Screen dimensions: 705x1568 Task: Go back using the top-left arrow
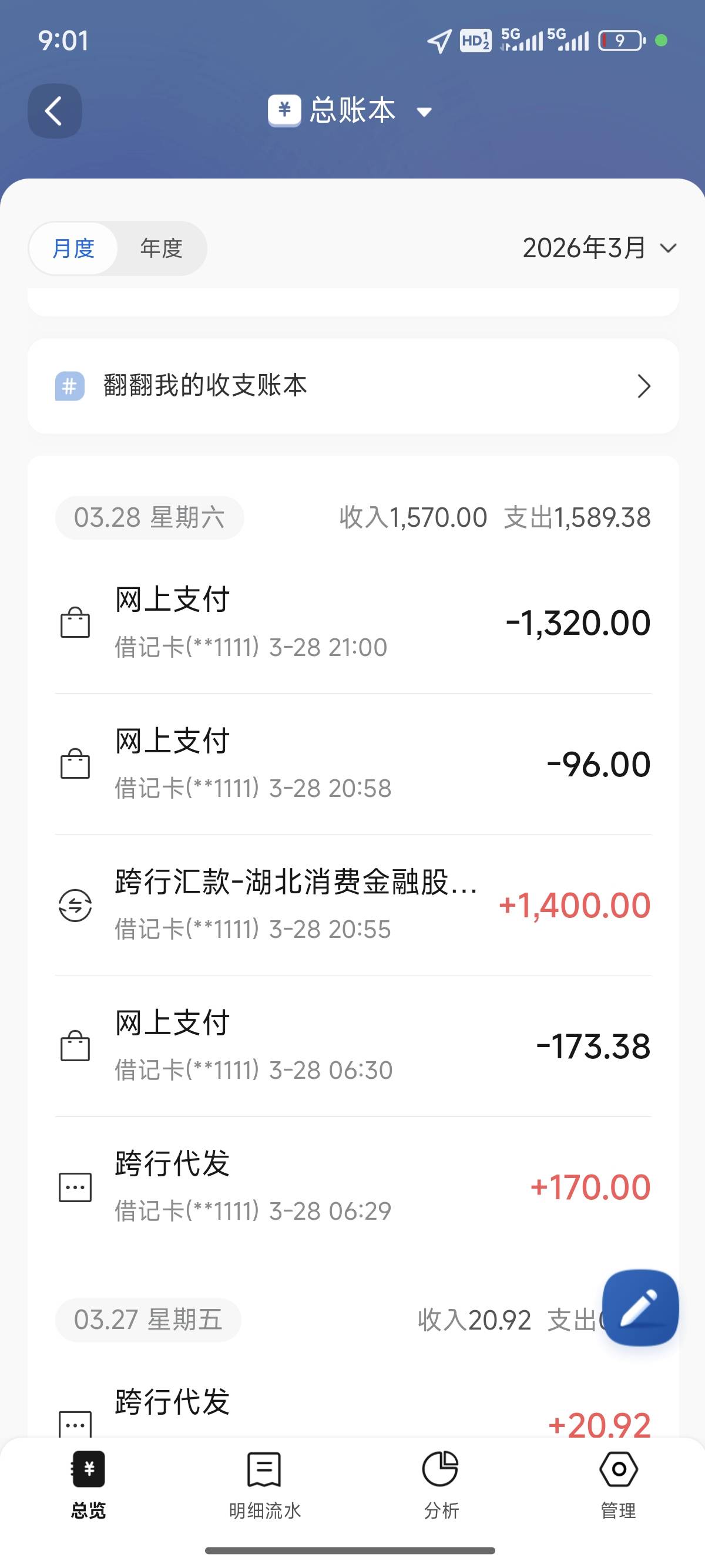pos(55,111)
